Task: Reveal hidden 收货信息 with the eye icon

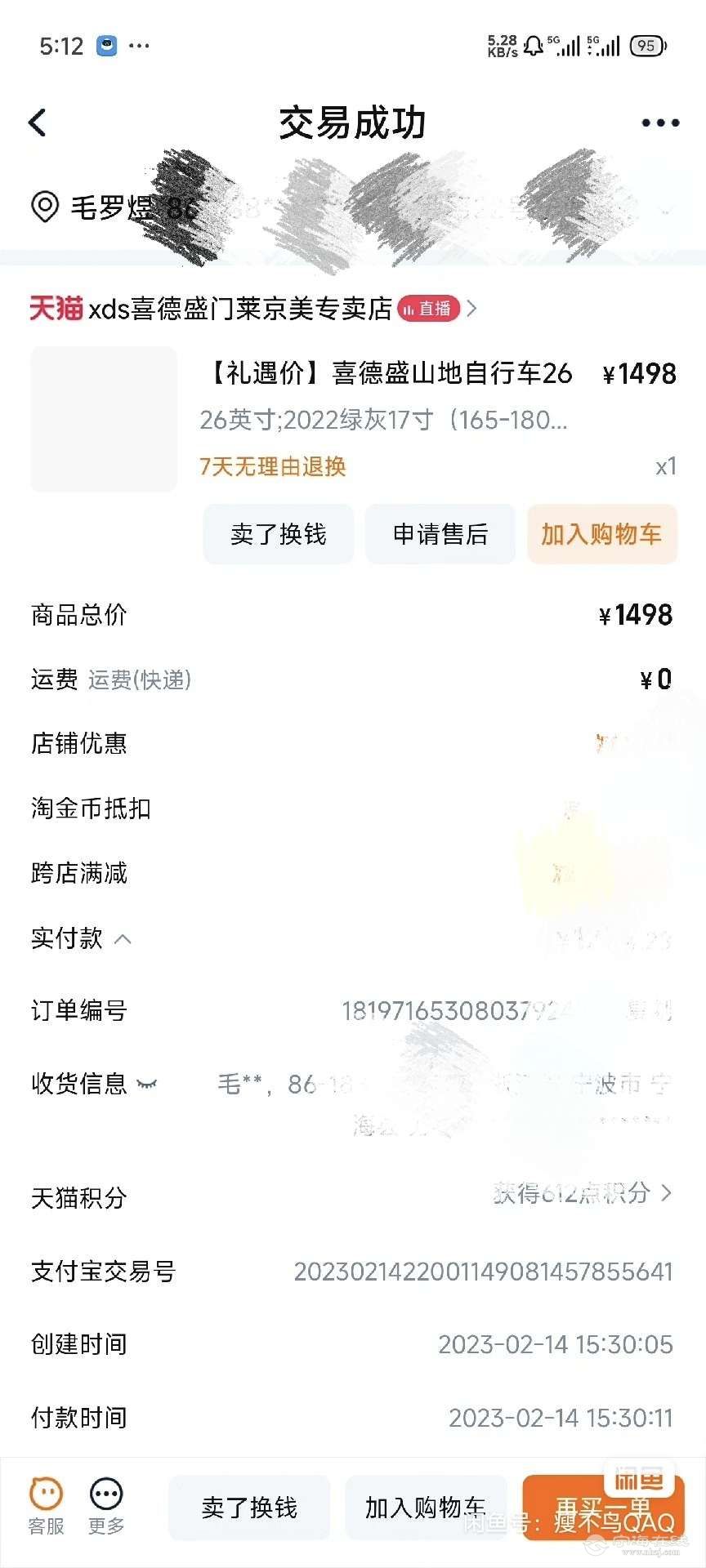Action: point(147,1085)
